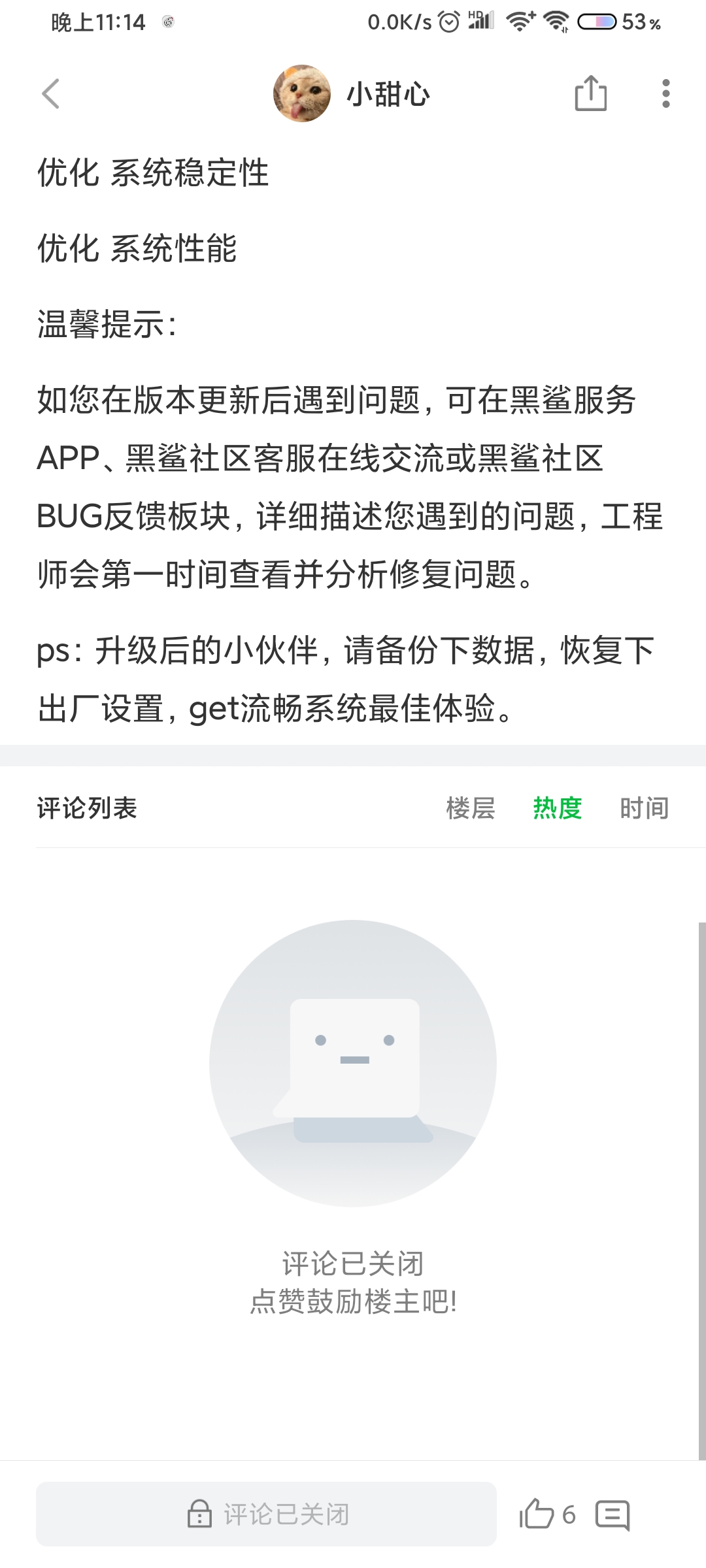The image size is (706, 1568).
Task: Sort comments by 时间
Action: pyautogui.click(x=644, y=808)
